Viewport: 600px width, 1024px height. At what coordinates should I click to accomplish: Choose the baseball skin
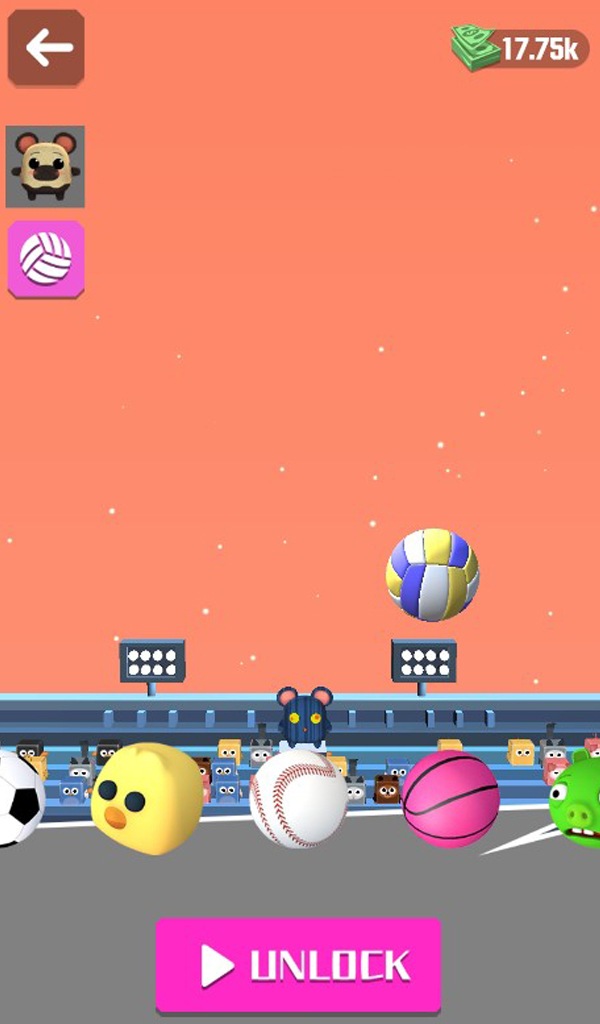(x=298, y=798)
